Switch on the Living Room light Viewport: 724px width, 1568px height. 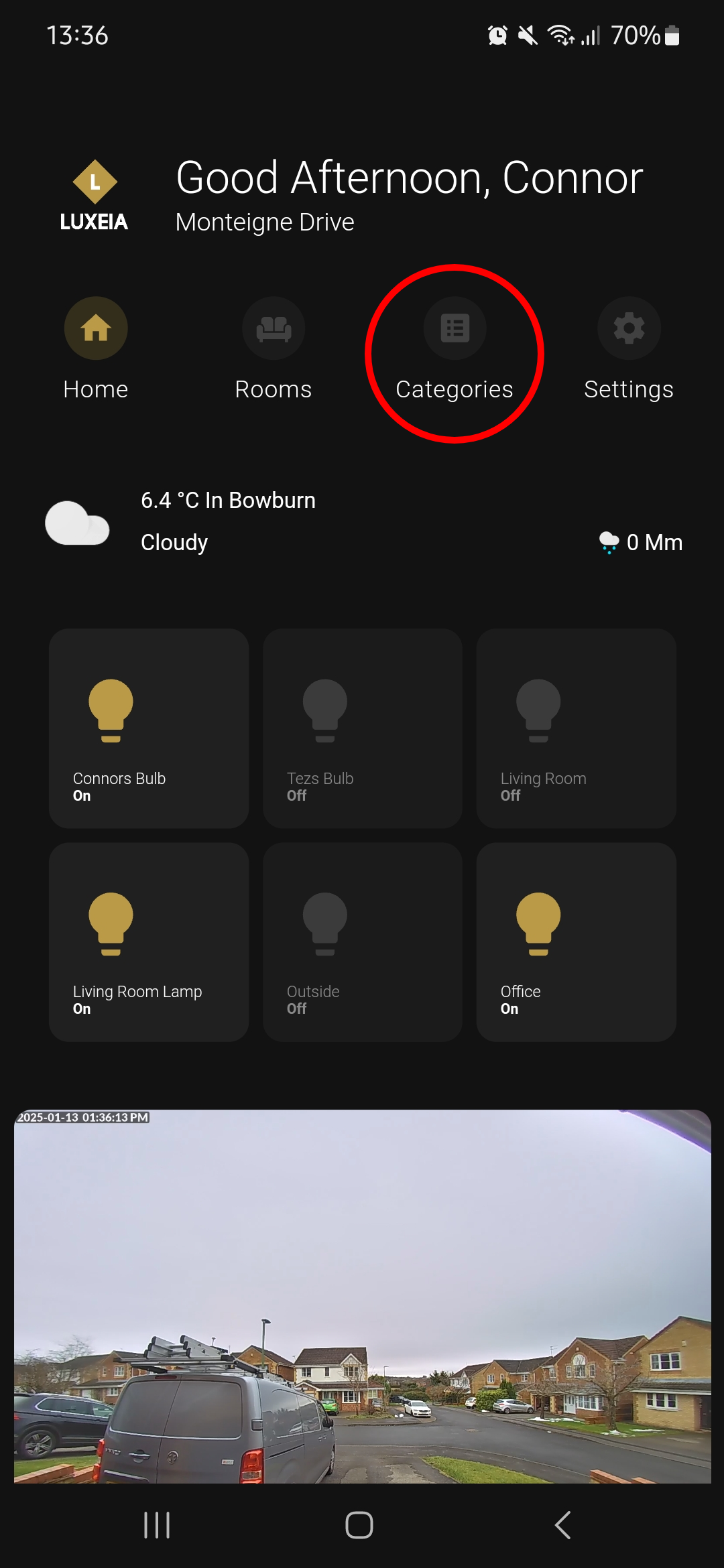click(576, 728)
